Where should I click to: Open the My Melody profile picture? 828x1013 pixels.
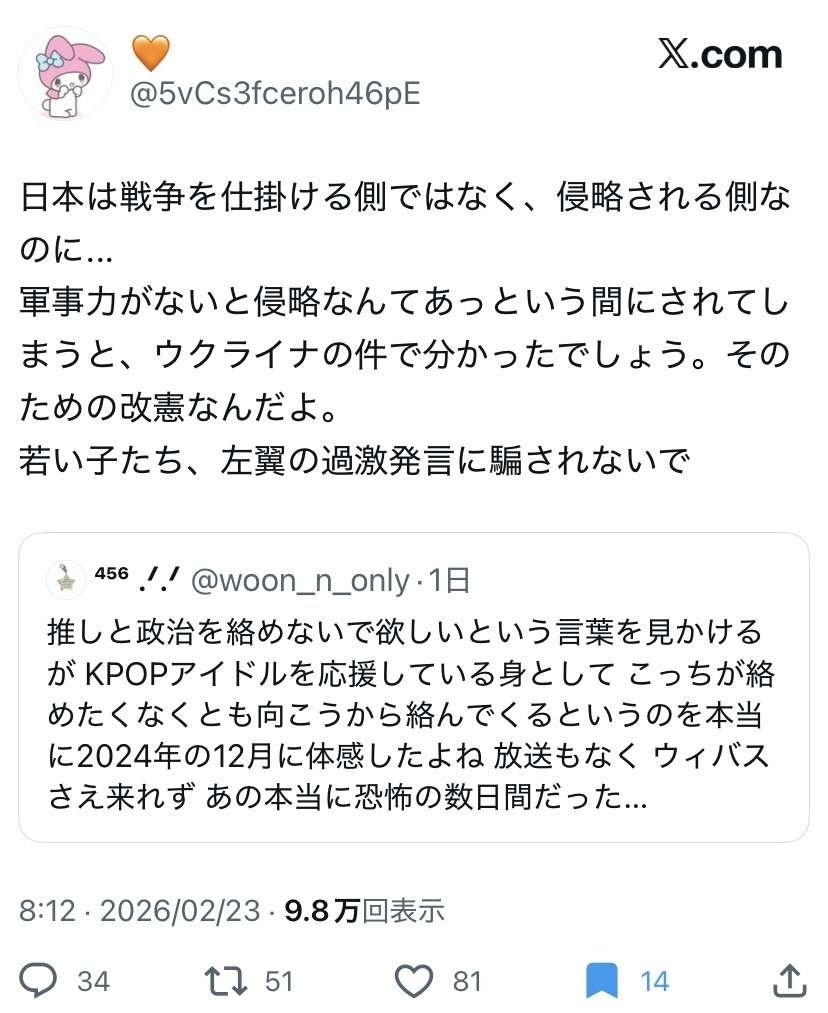pyautogui.click(x=65, y=73)
